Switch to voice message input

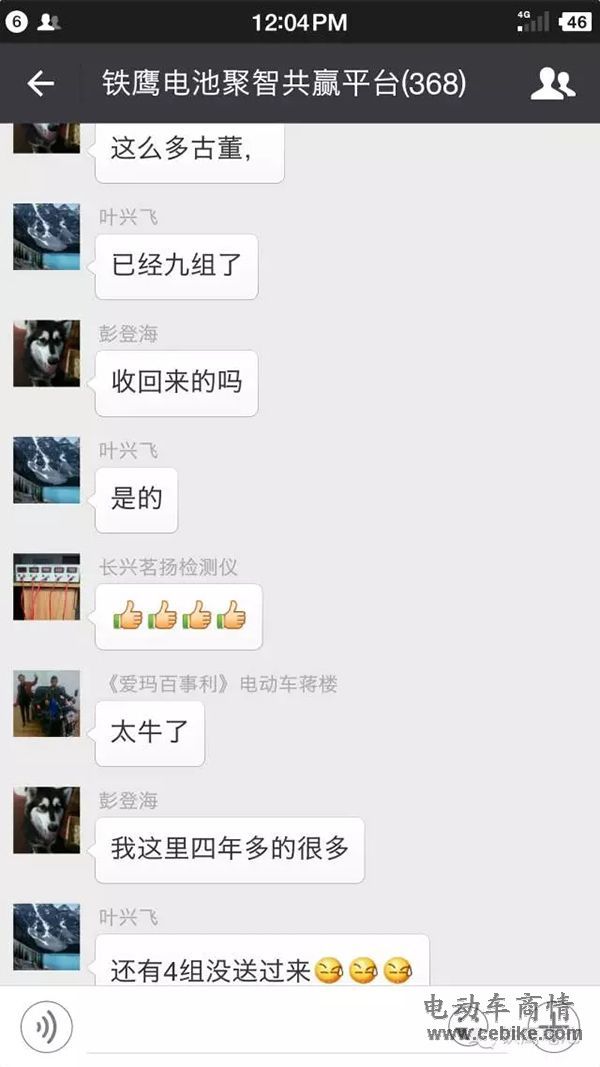click(x=46, y=1026)
